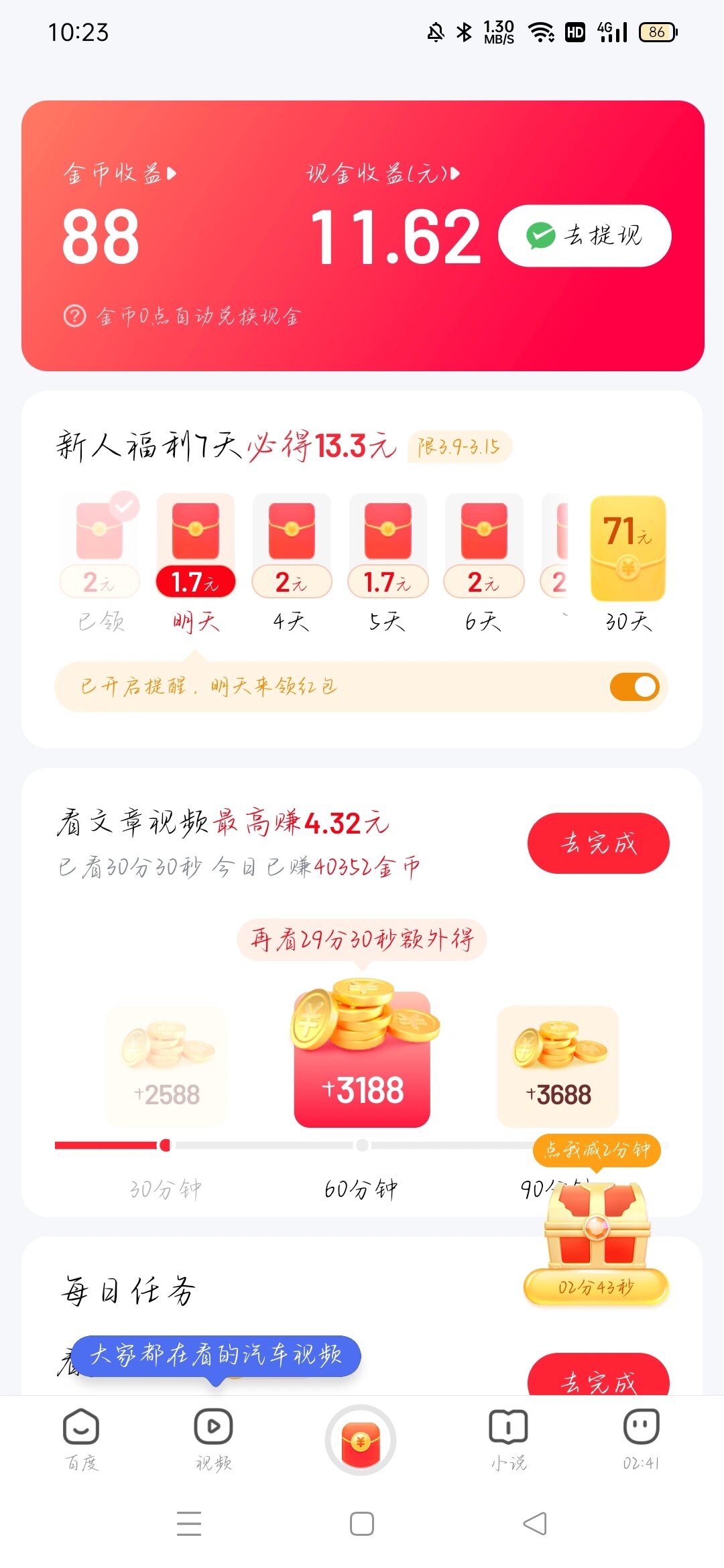Open 现金收益(元) cash earnings details
724x1568 pixels.
[x=383, y=174]
